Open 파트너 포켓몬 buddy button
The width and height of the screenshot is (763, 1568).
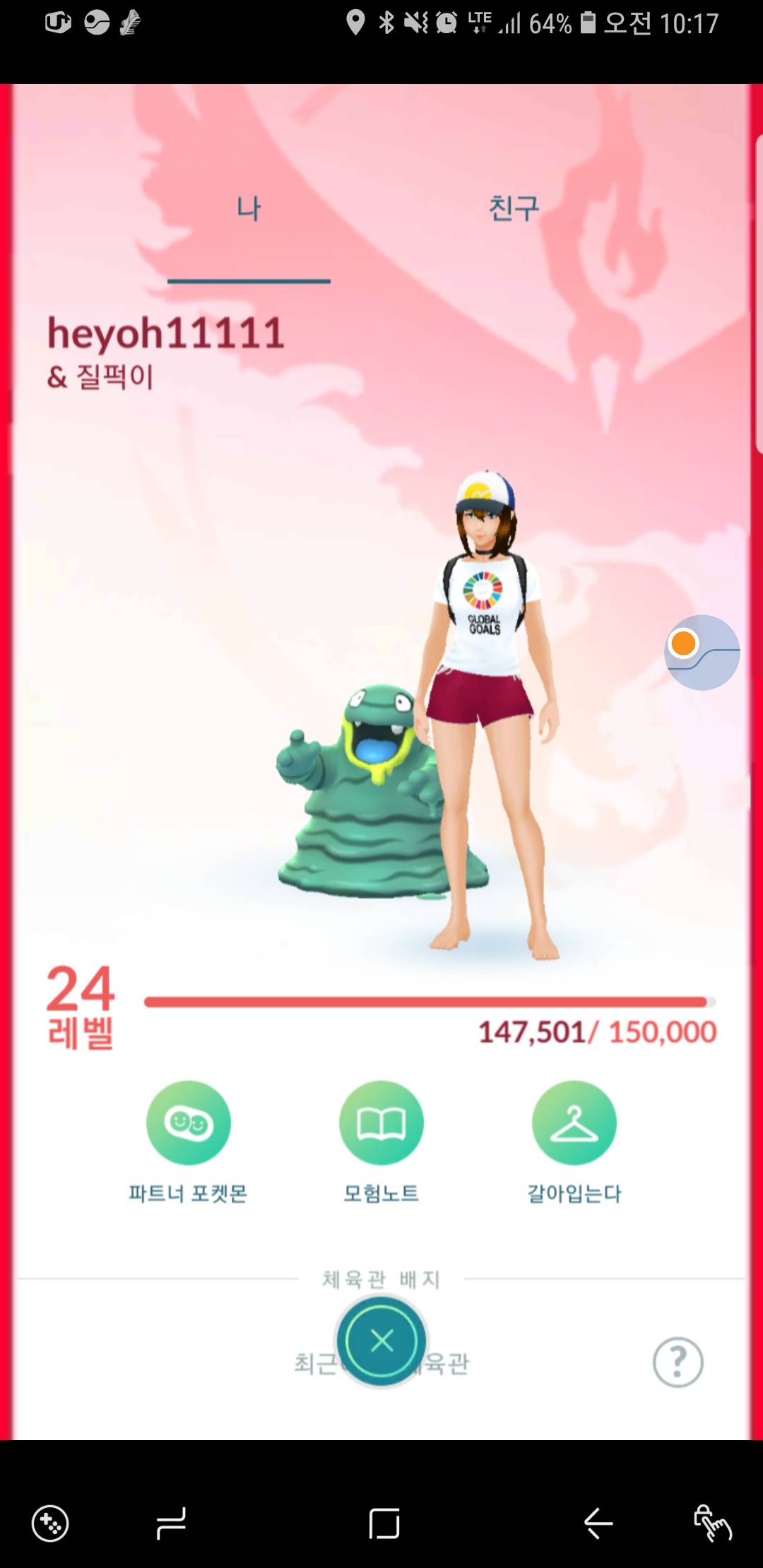coord(188,1122)
